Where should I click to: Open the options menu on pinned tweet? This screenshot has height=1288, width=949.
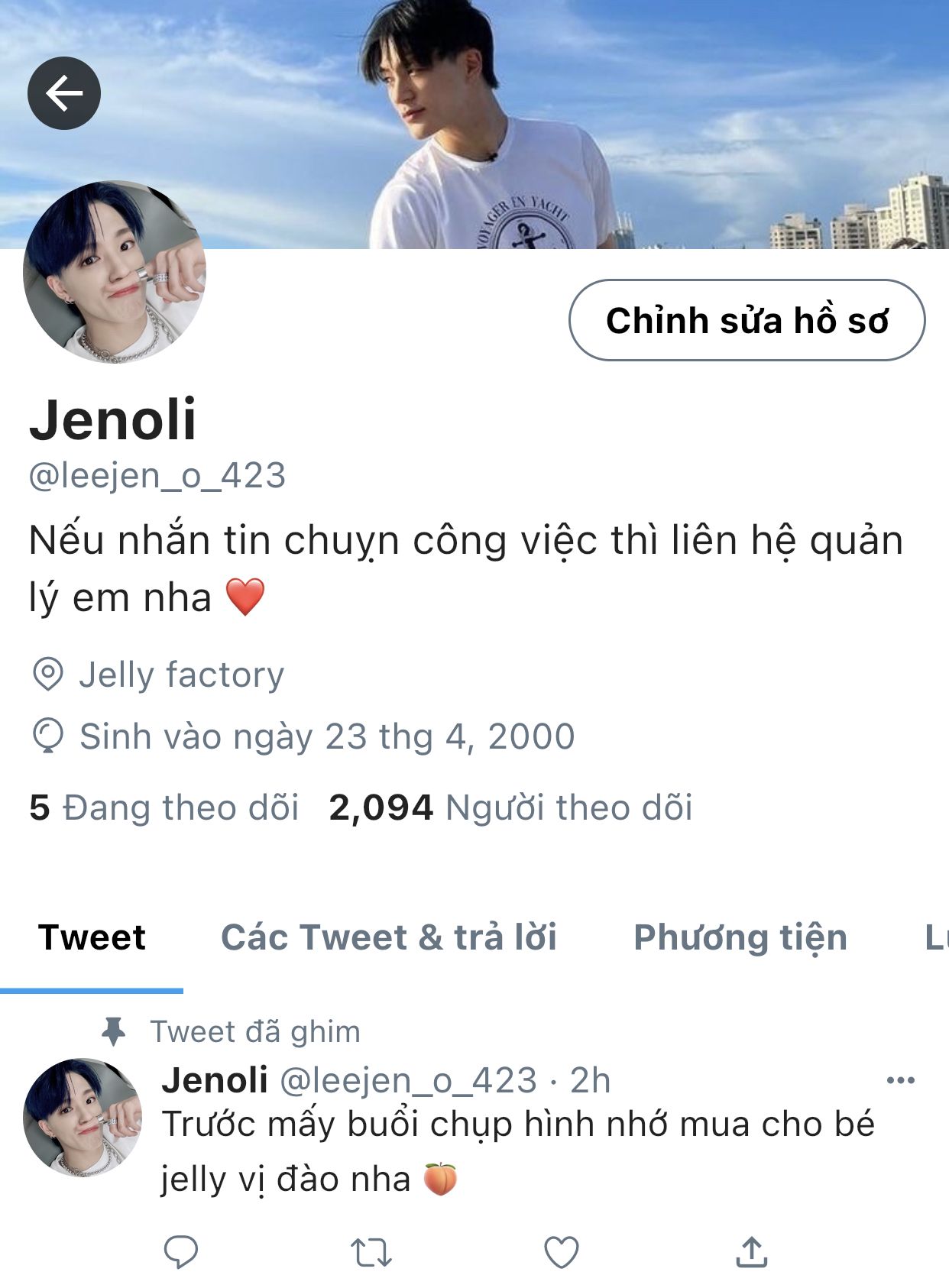tap(900, 1080)
